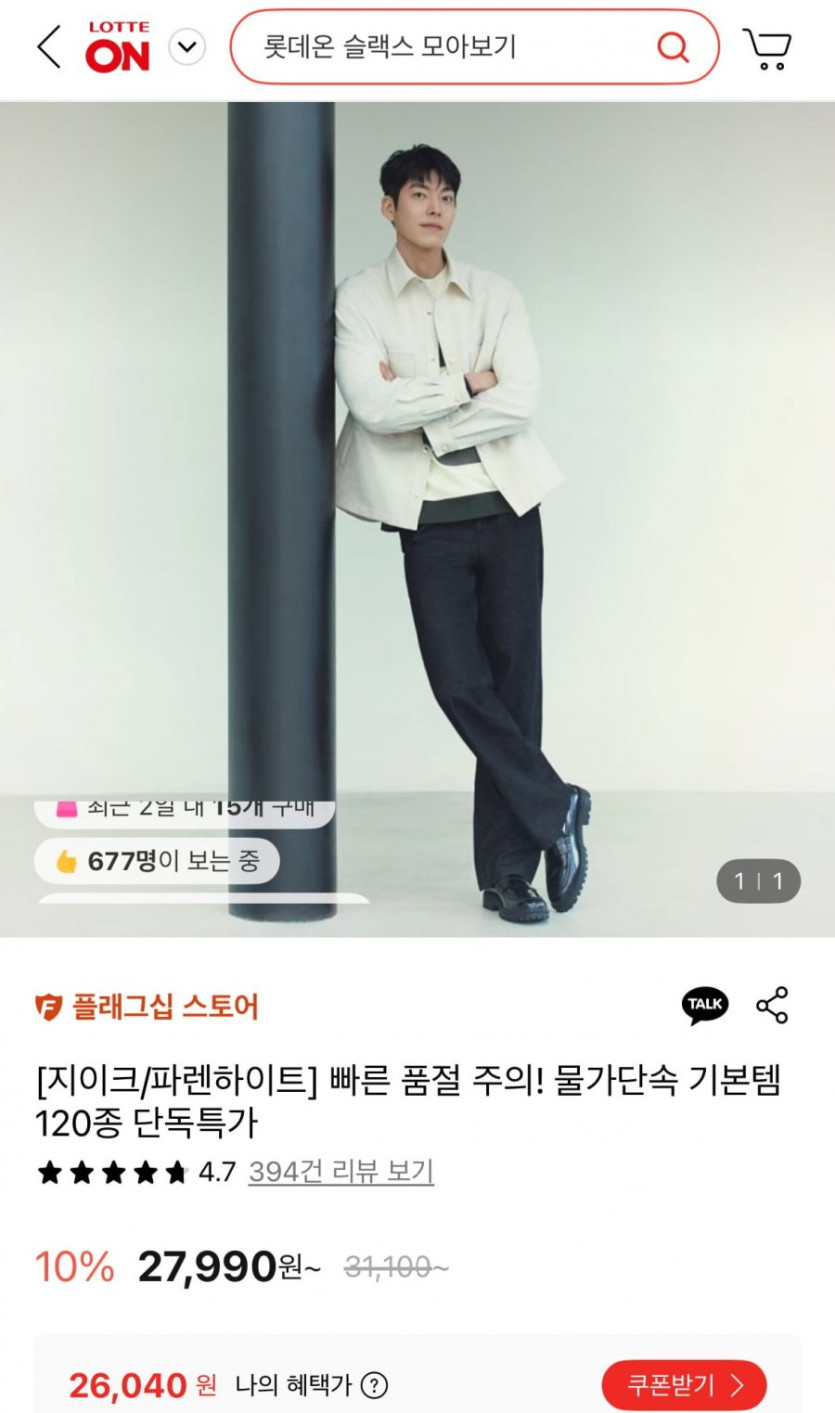Screen dimensions: 835x1413
Task: Tap the red magnifier search icon
Action: coord(673,47)
